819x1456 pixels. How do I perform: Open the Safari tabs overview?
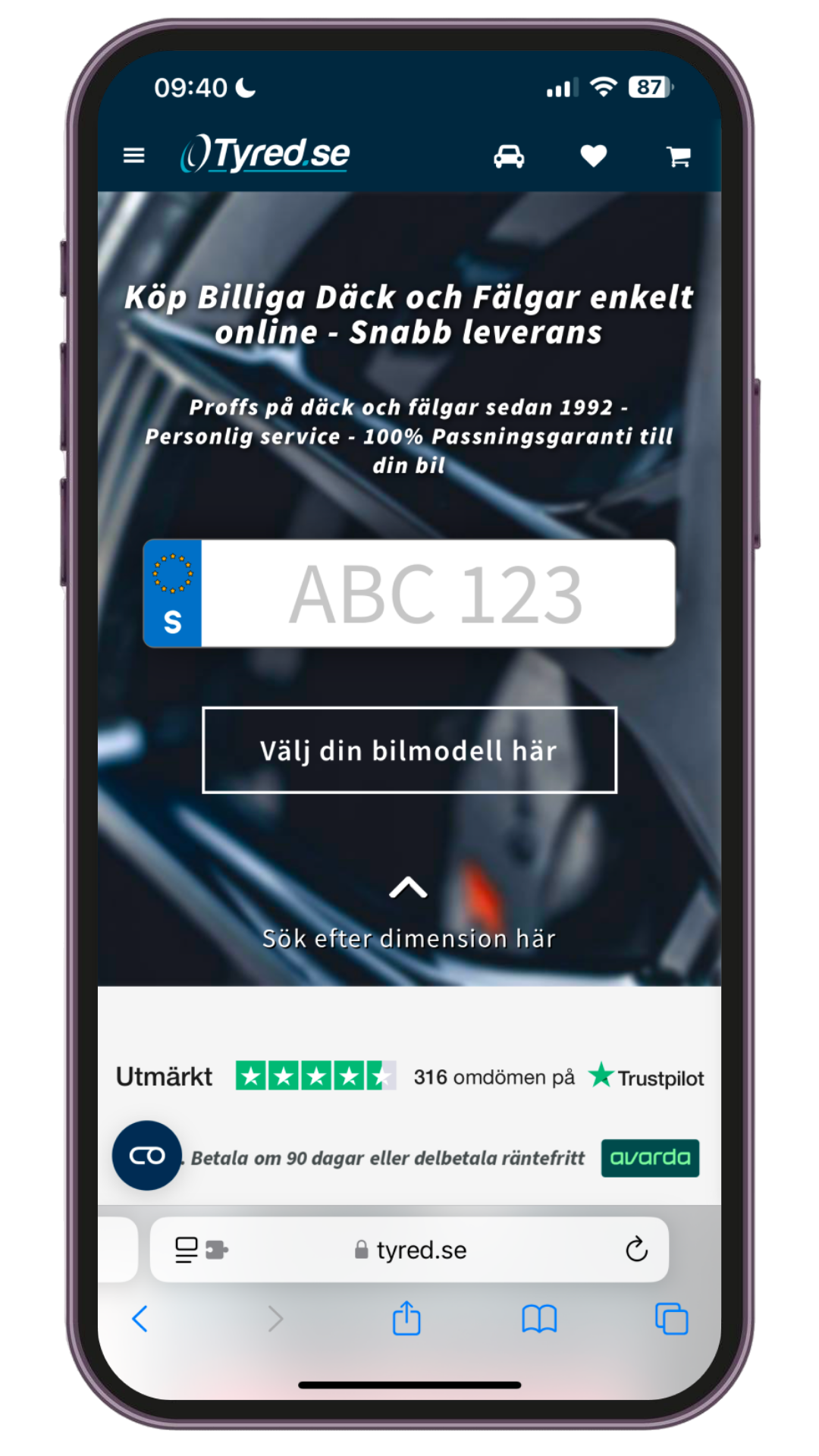671,1319
